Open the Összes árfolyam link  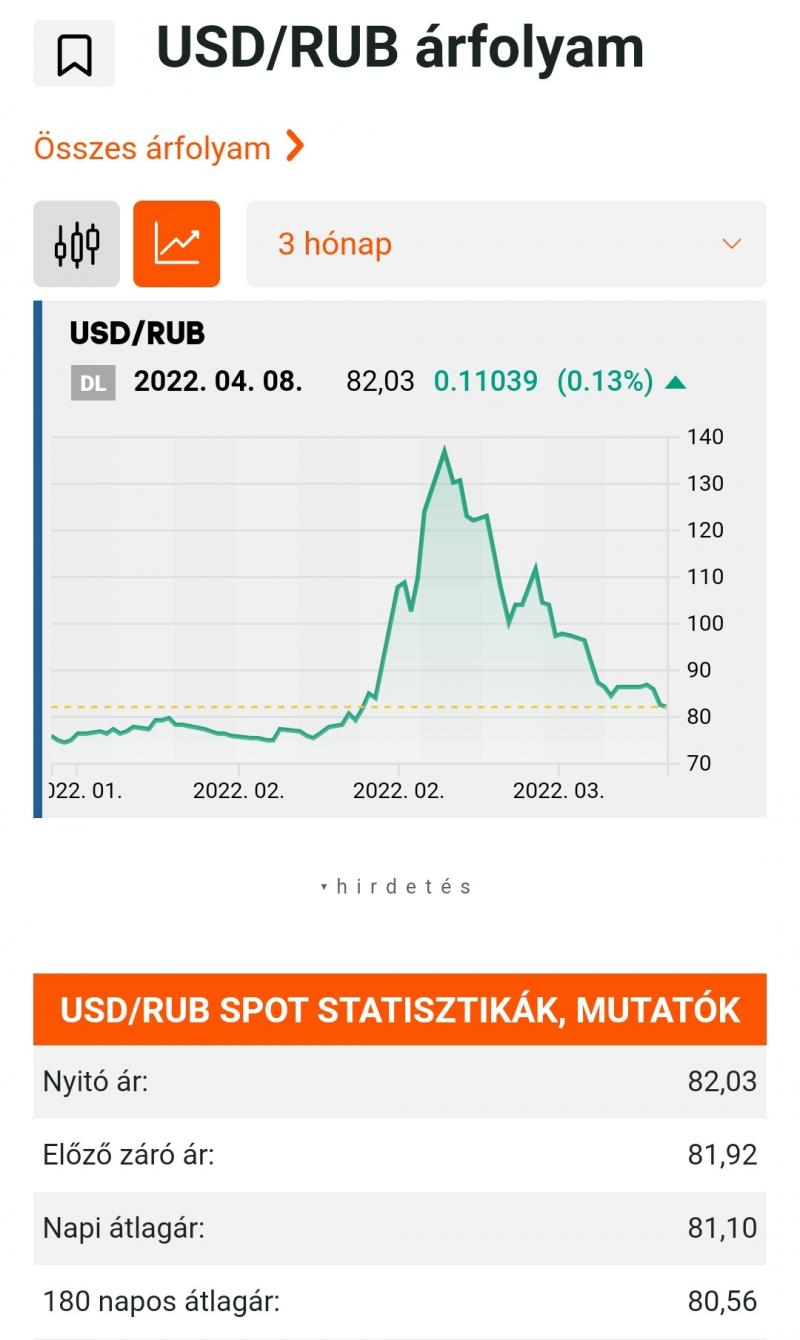(168, 148)
